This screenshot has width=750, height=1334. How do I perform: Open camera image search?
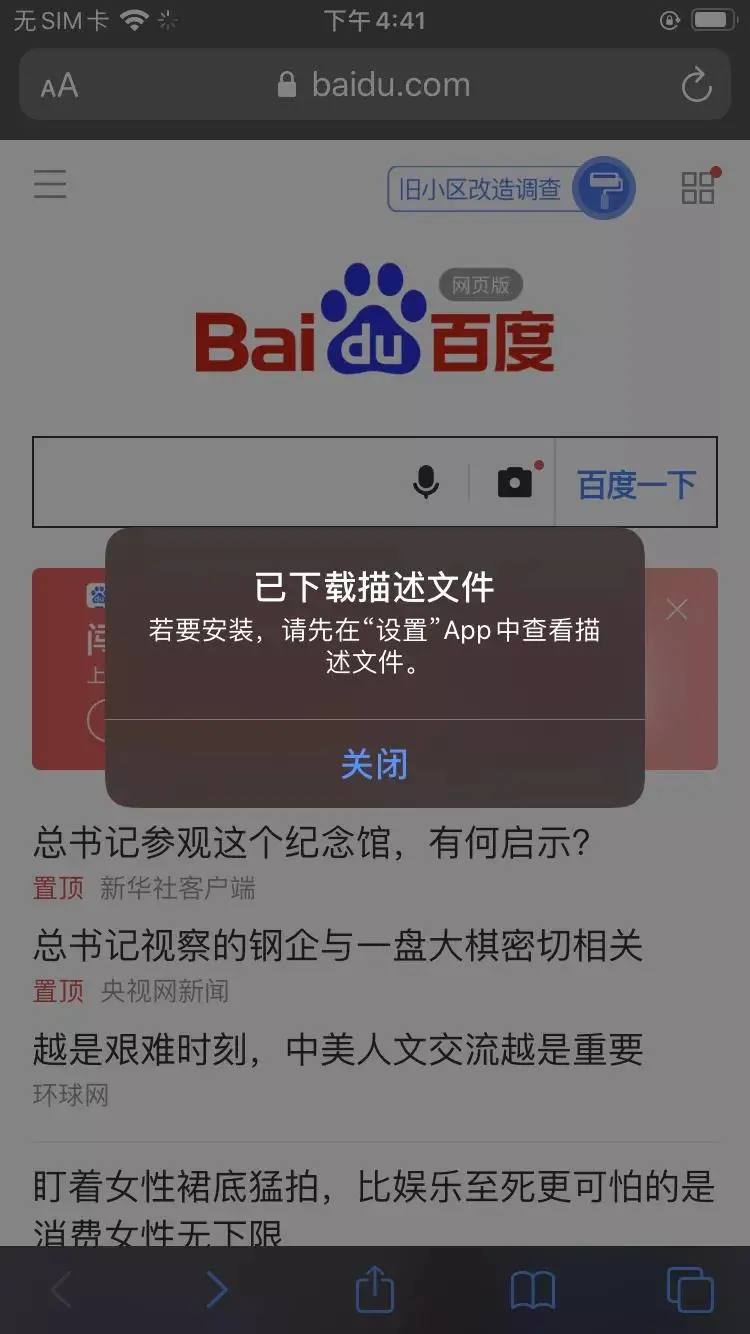pyautogui.click(x=515, y=483)
